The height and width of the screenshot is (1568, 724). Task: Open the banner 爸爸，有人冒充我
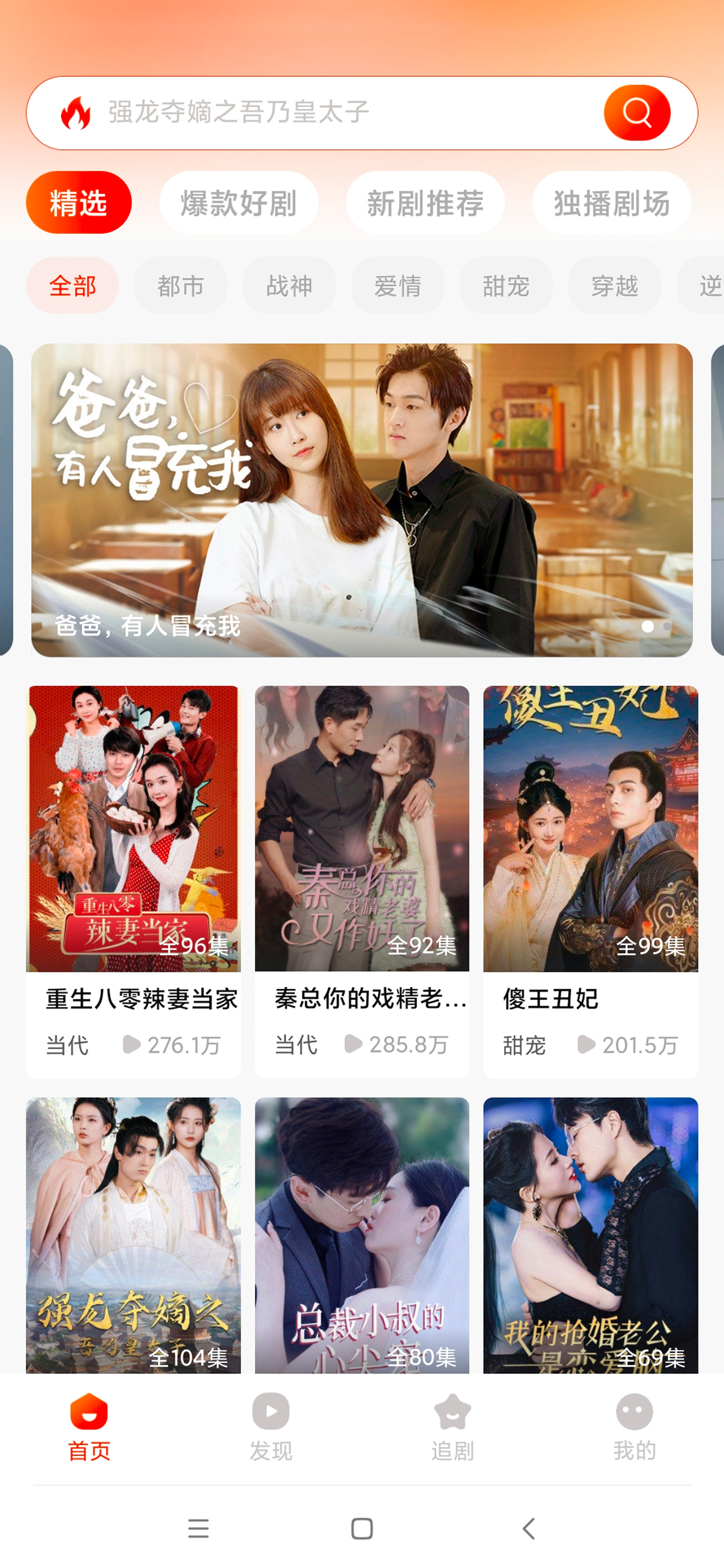click(362, 500)
